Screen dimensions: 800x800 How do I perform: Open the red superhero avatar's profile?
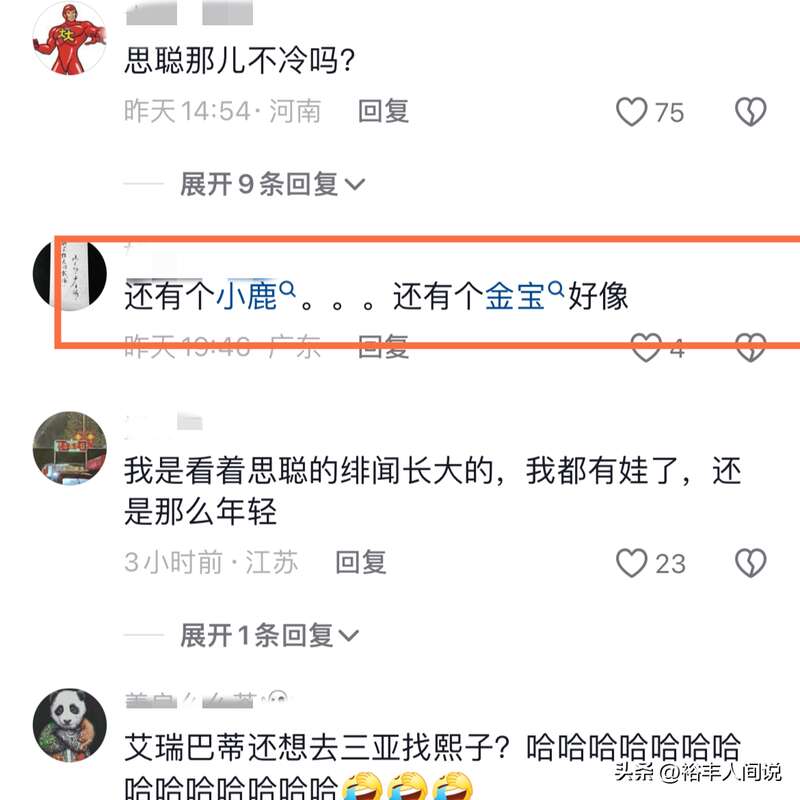pyautogui.click(x=70, y=38)
